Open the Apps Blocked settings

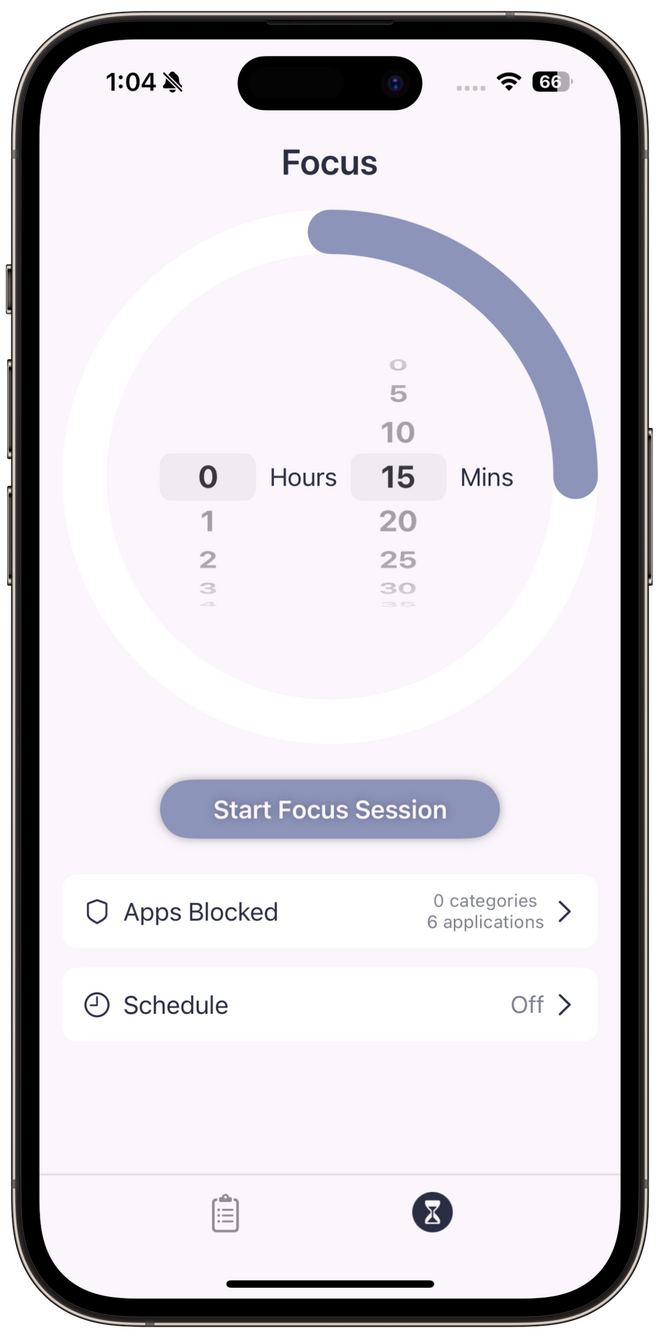coord(329,912)
